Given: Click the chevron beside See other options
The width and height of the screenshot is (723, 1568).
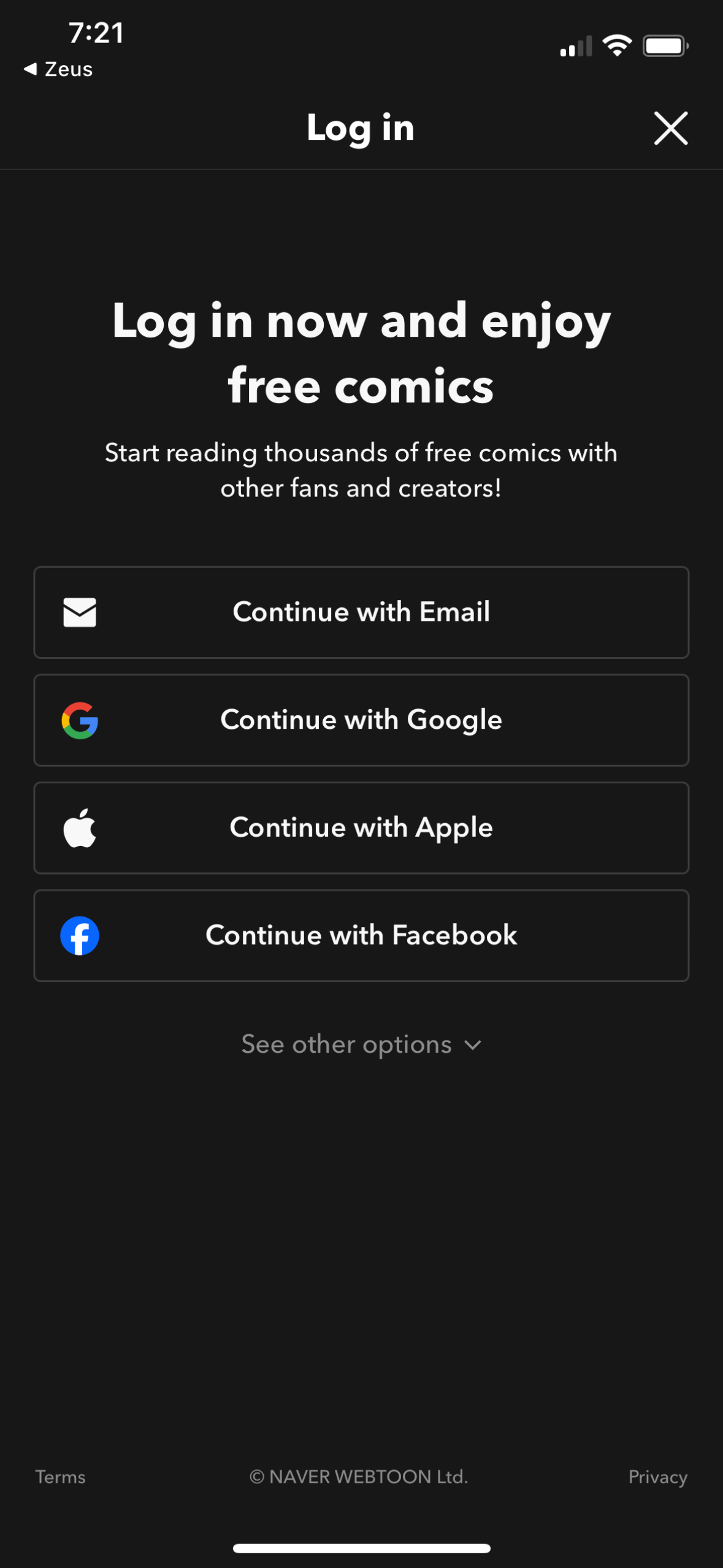Looking at the screenshot, I should pyautogui.click(x=472, y=1045).
